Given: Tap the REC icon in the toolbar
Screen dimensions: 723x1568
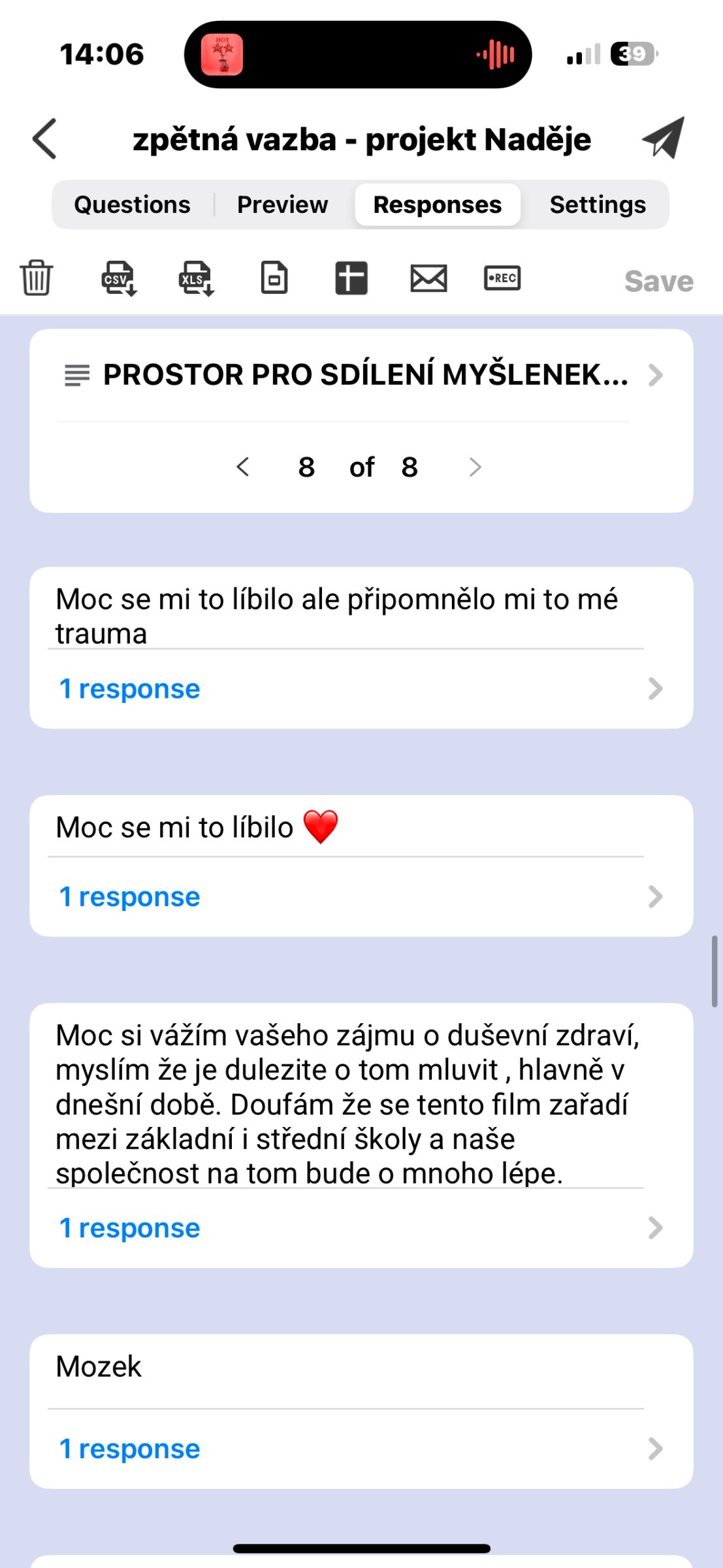Looking at the screenshot, I should [502, 278].
